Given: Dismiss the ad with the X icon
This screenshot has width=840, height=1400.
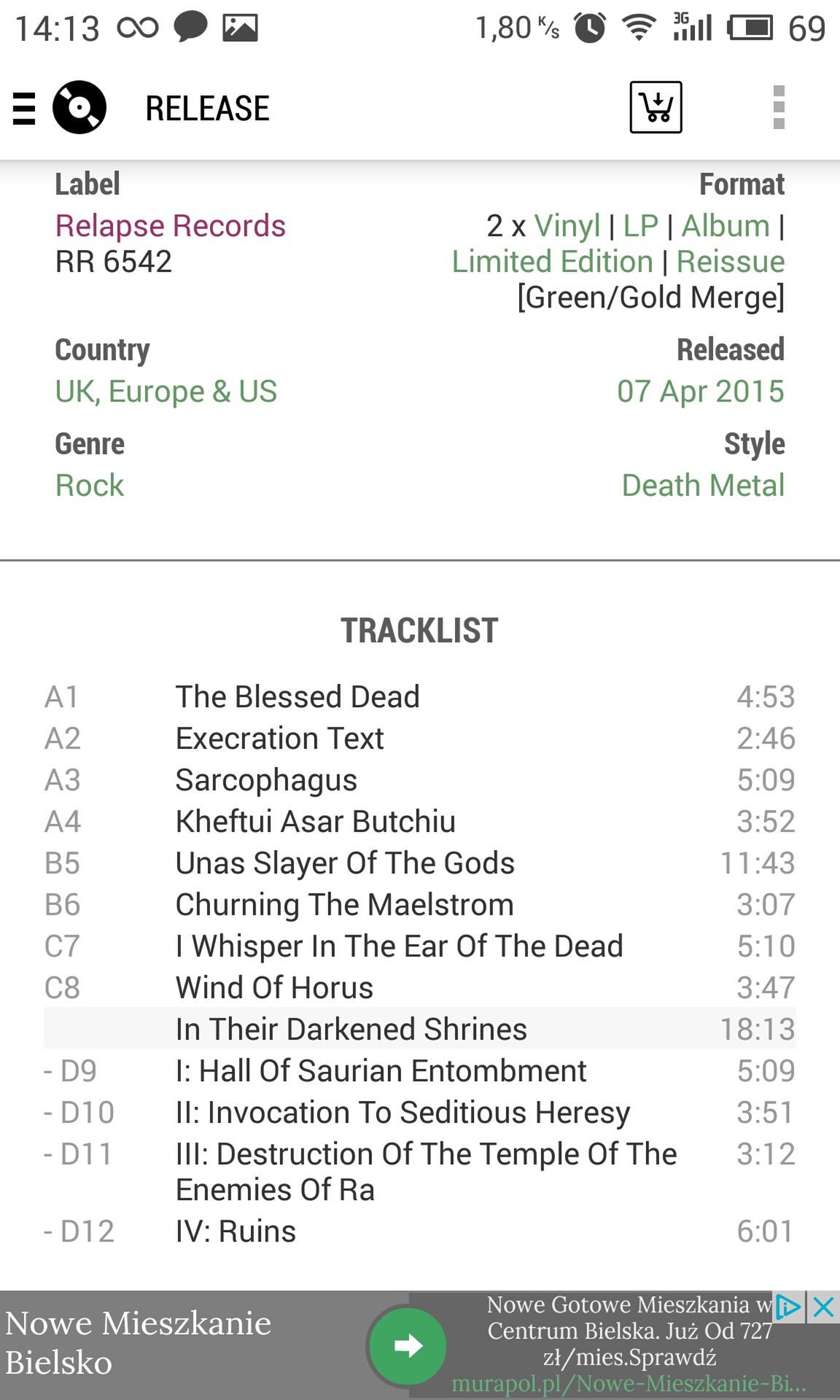Looking at the screenshot, I should click(823, 1307).
